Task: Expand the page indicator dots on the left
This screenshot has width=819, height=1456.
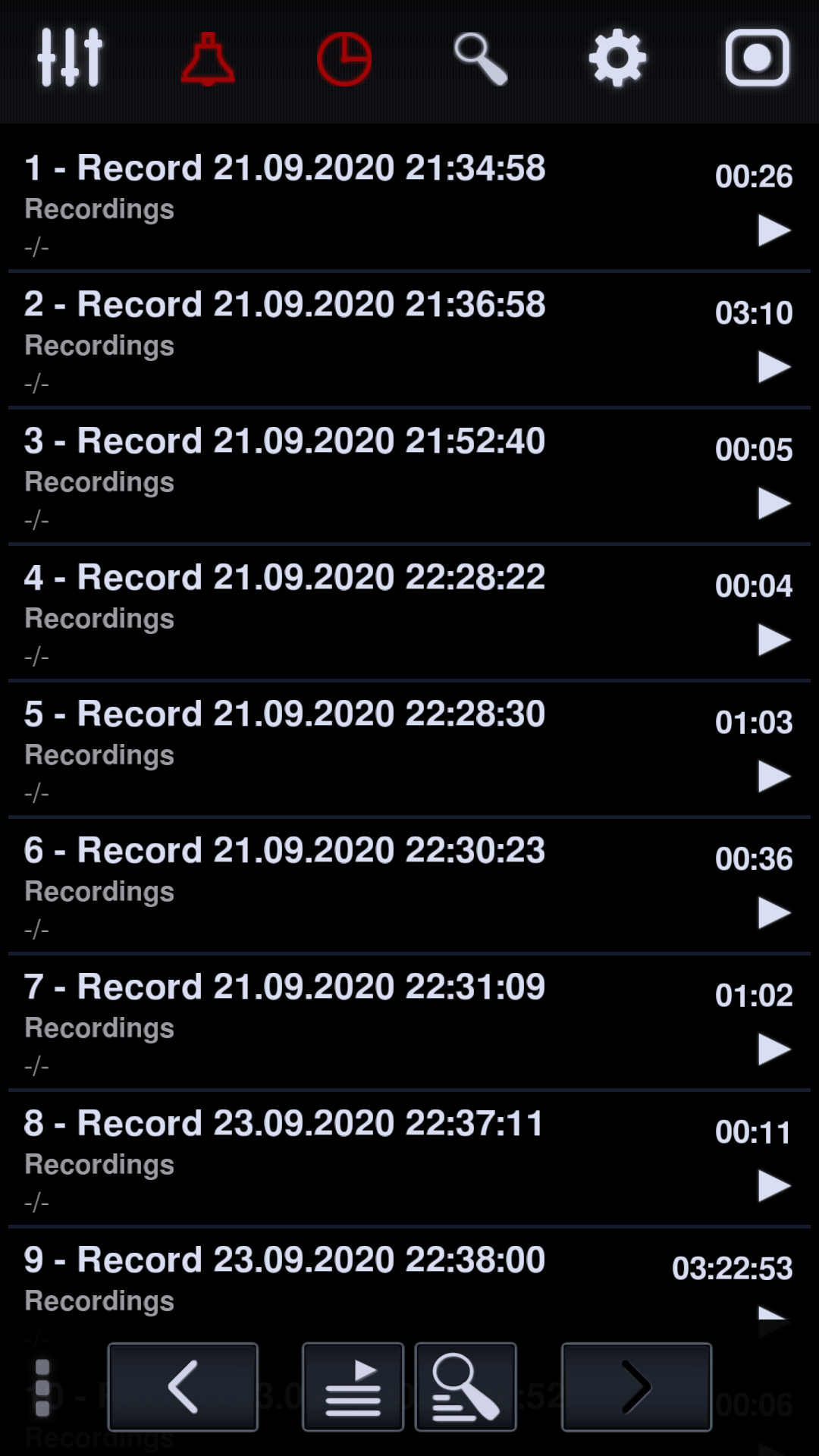Action: pyautogui.click(x=43, y=1385)
